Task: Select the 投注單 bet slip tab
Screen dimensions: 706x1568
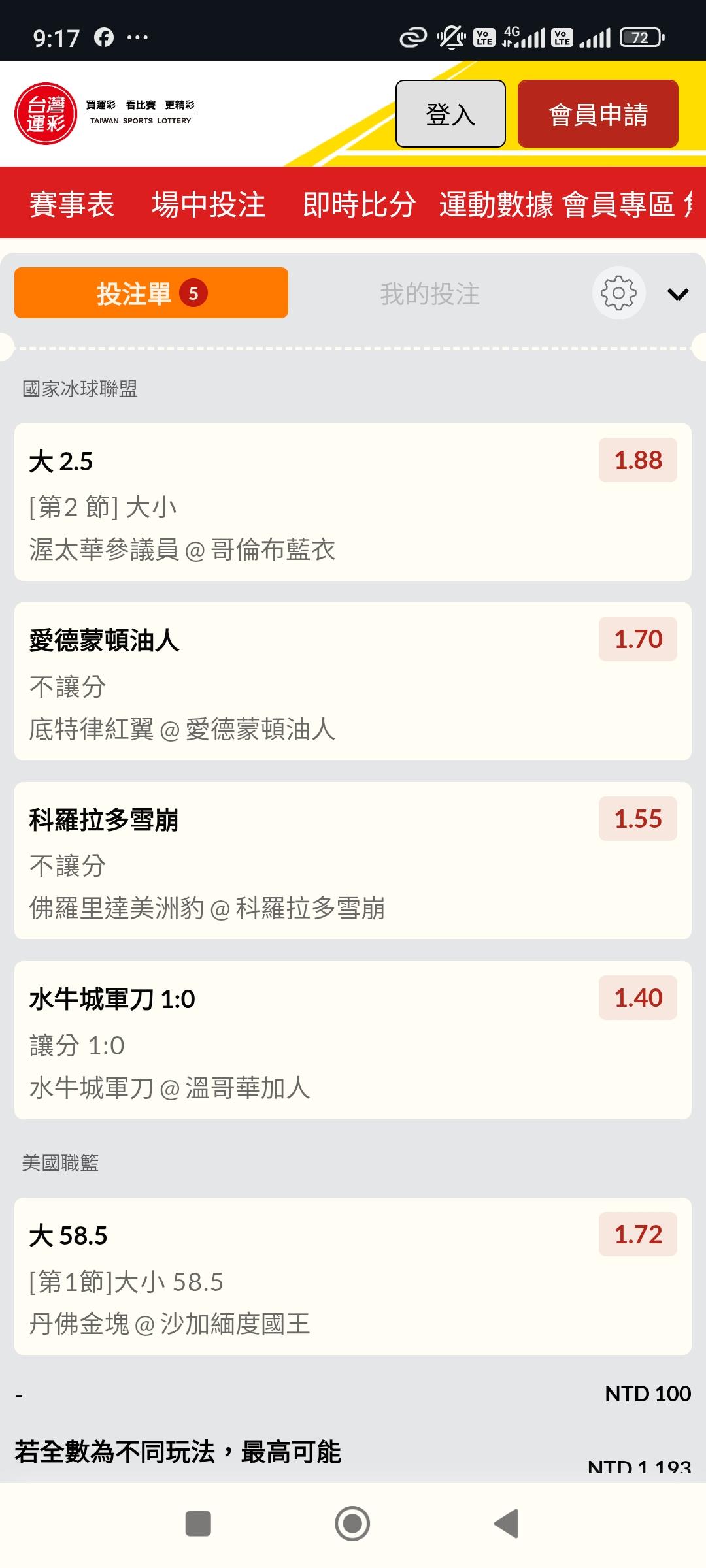Action: coord(151,293)
